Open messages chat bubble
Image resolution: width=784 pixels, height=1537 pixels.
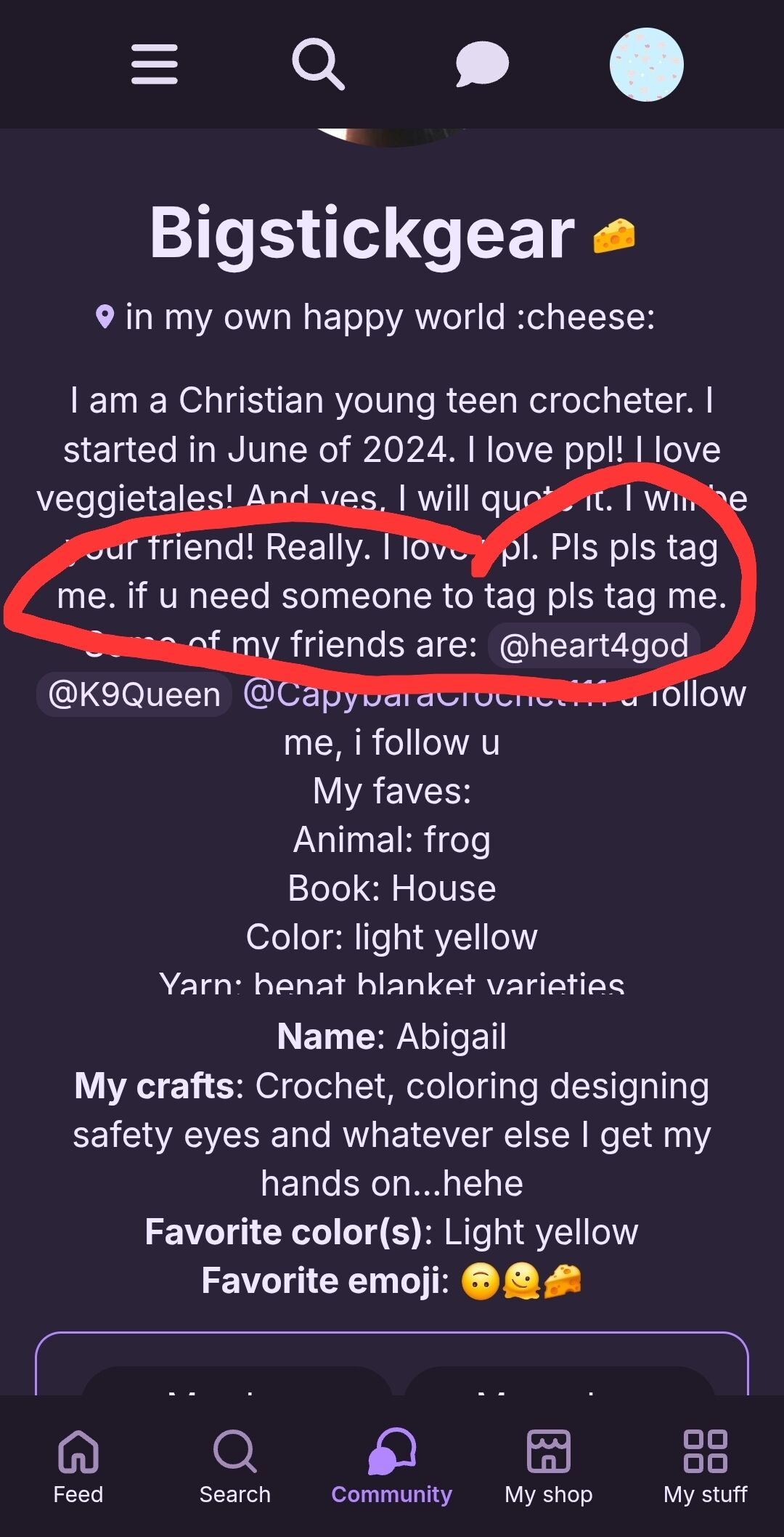pyautogui.click(x=482, y=64)
